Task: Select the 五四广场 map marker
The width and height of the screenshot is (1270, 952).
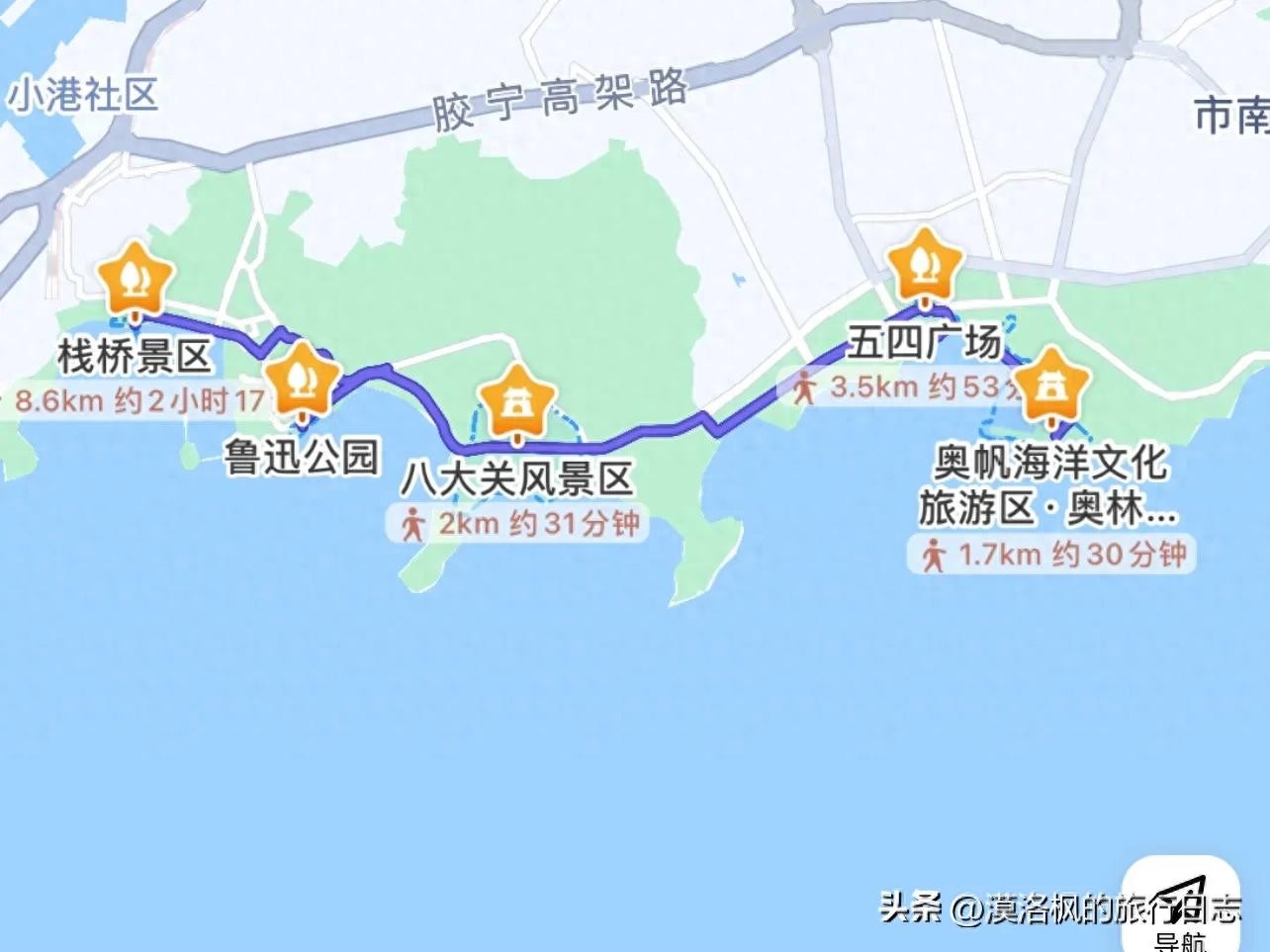Action: (x=925, y=266)
